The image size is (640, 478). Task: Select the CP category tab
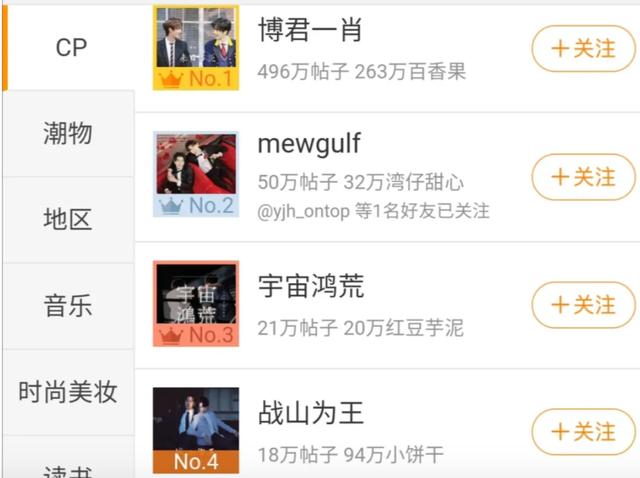[70, 48]
